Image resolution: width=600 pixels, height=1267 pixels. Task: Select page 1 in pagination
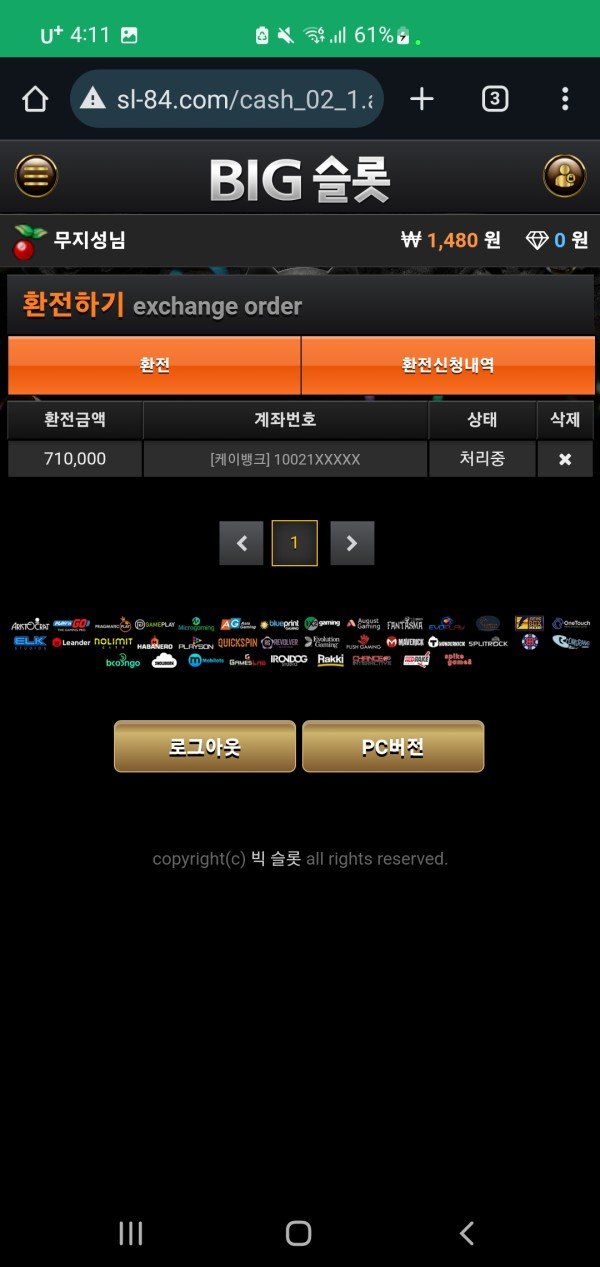pyautogui.click(x=294, y=543)
